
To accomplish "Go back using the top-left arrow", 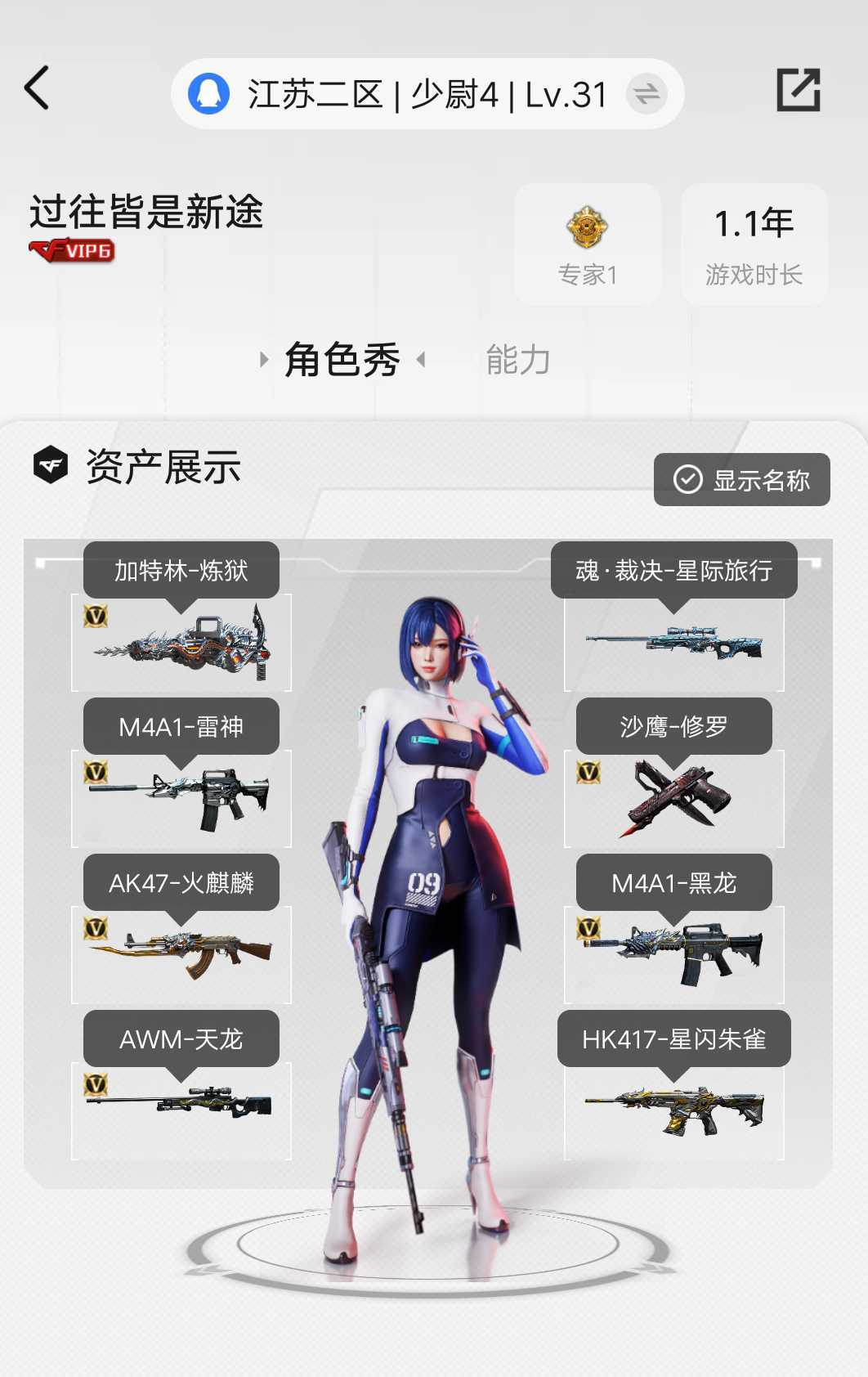I will 38,88.
